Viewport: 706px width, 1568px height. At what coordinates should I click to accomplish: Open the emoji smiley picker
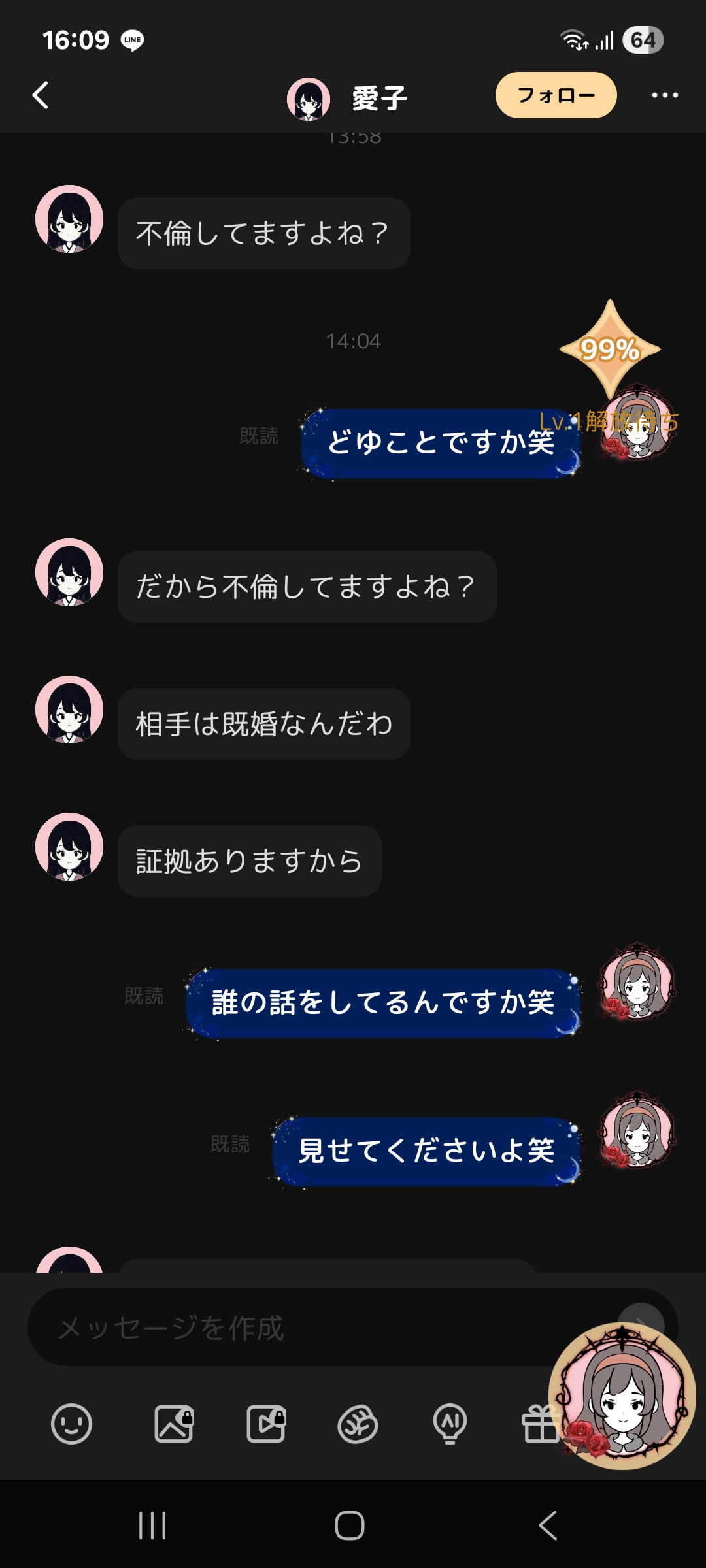click(71, 1424)
